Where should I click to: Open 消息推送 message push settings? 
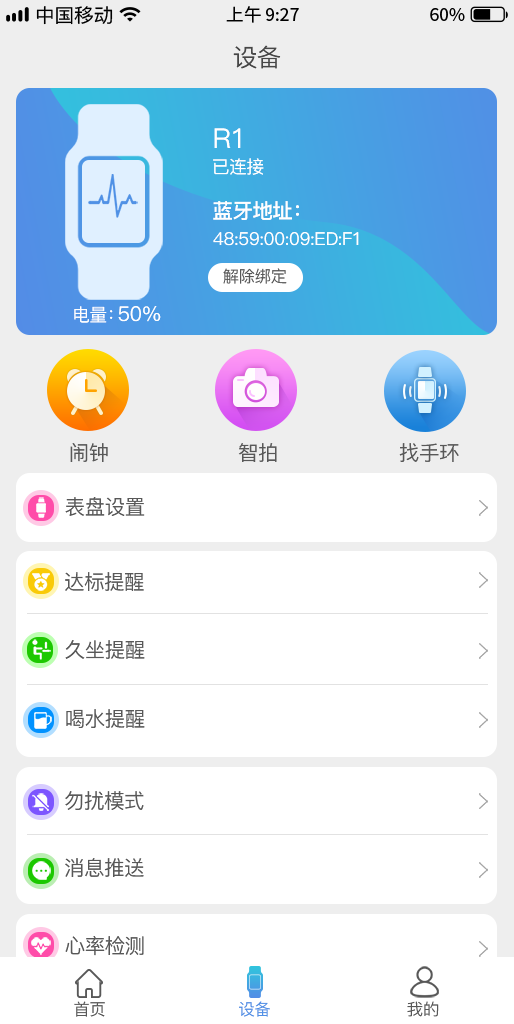coord(256,869)
